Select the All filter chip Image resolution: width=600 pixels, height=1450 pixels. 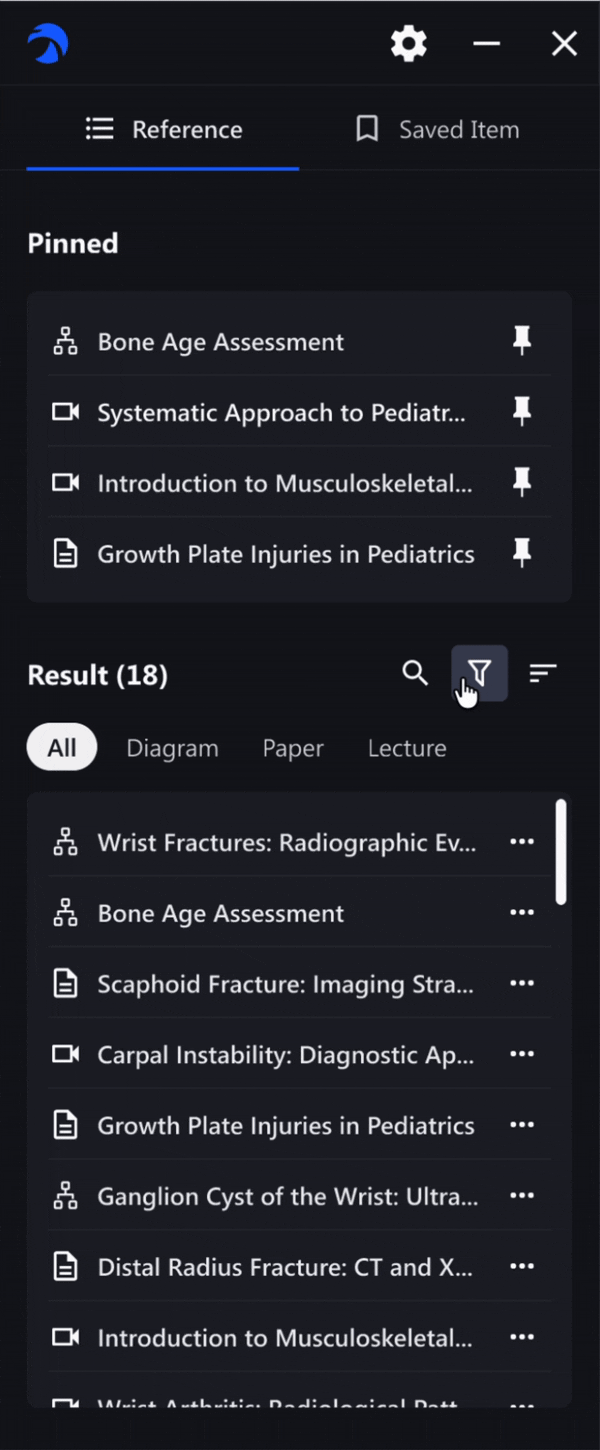pos(62,748)
